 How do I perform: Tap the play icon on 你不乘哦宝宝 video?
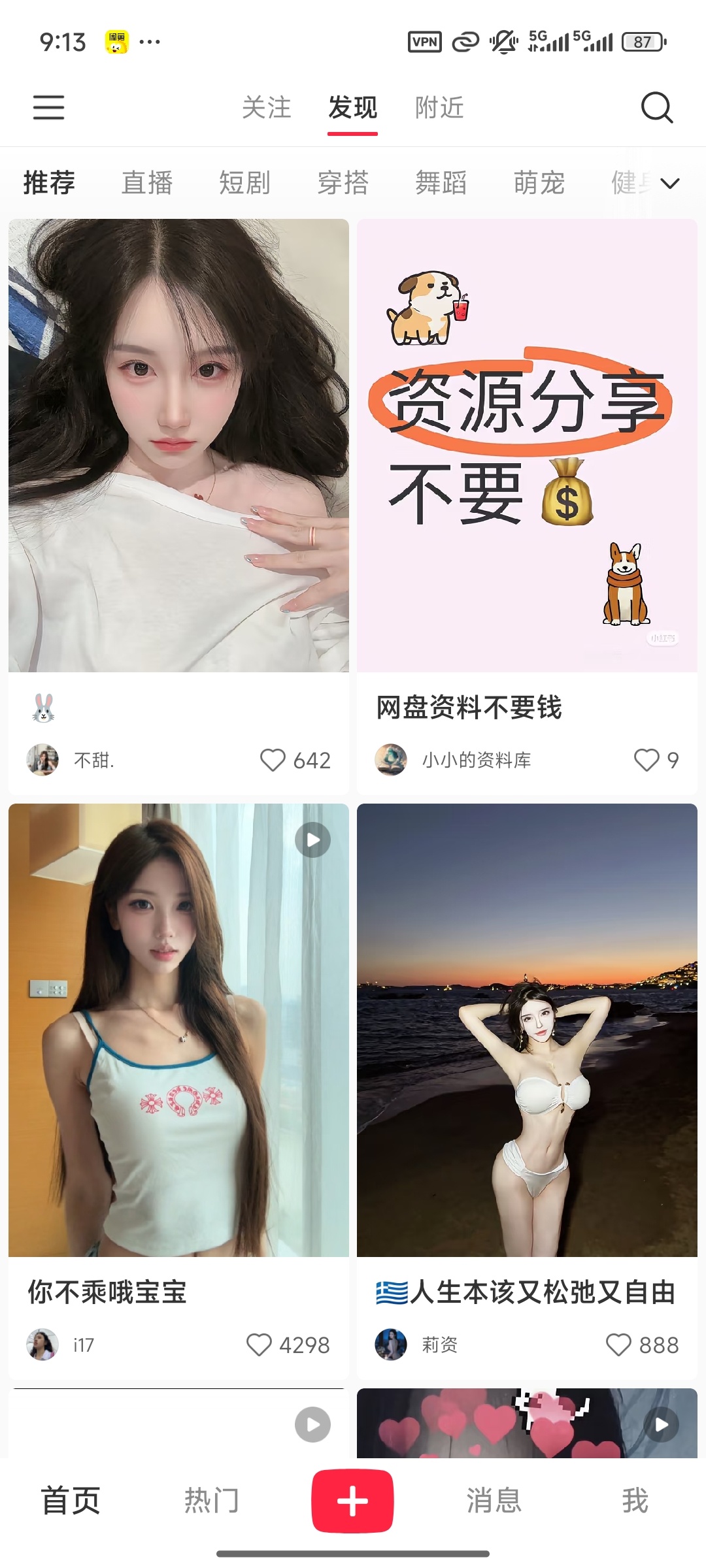pos(311,840)
